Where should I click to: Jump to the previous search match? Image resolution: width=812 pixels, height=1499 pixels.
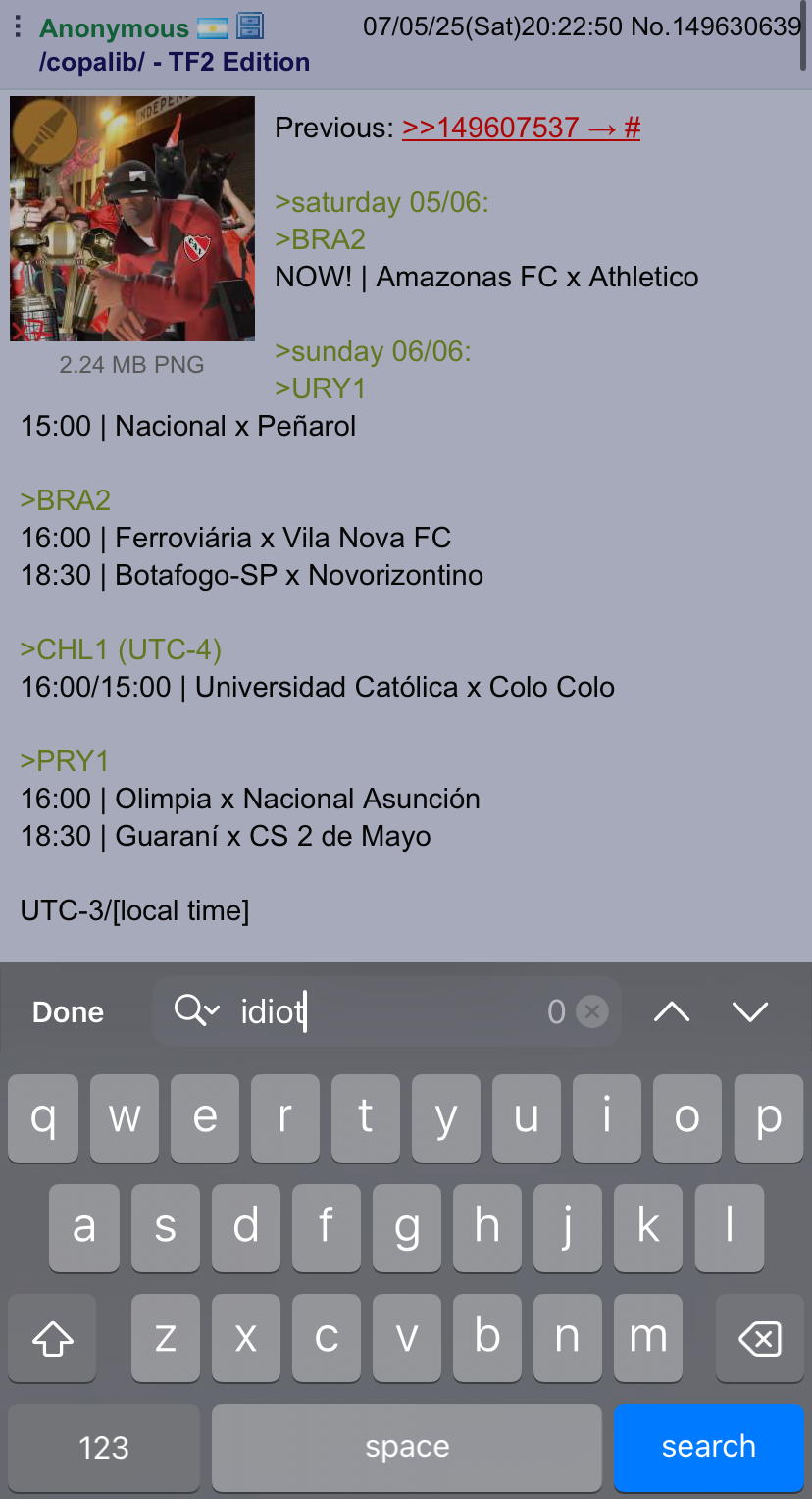click(x=672, y=1011)
